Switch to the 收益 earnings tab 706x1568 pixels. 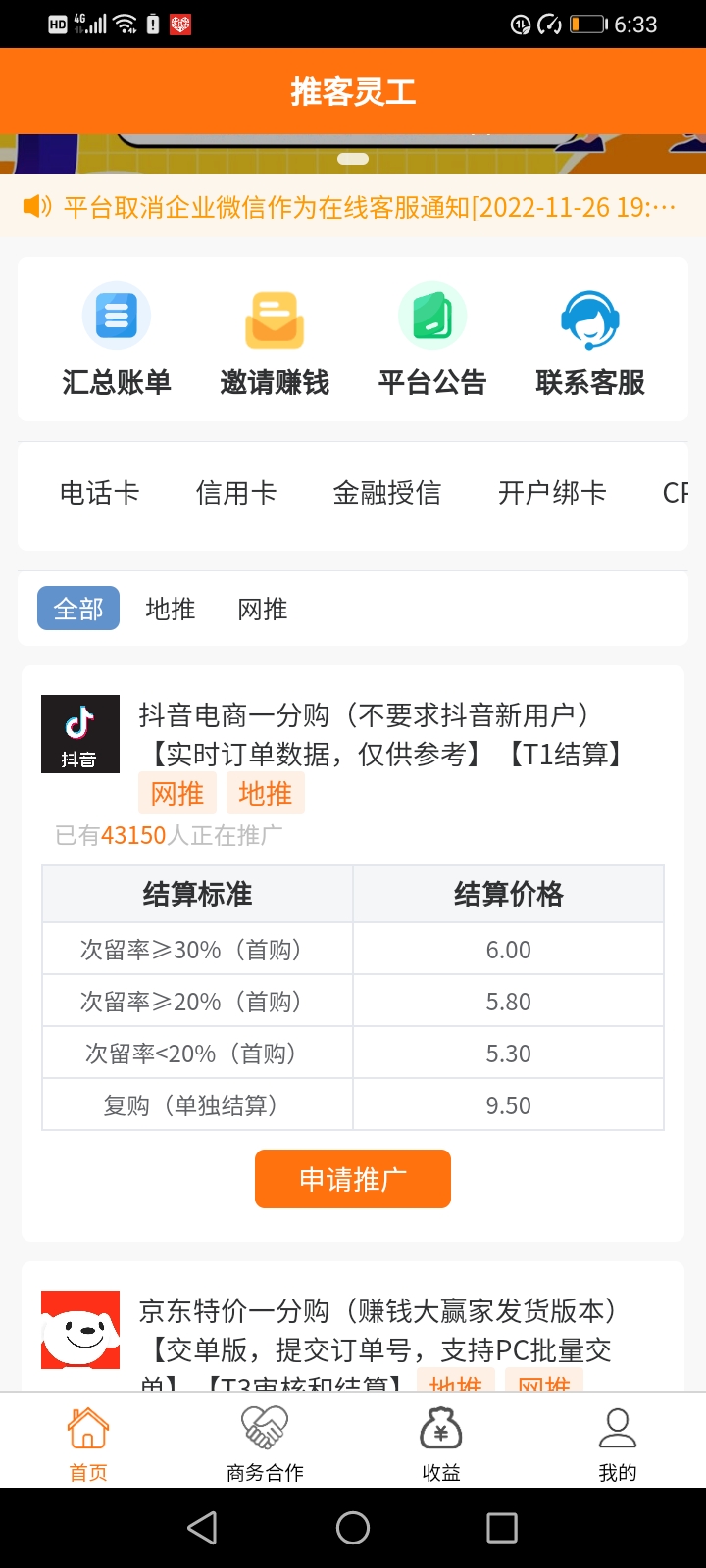(x=441, y=1443)
